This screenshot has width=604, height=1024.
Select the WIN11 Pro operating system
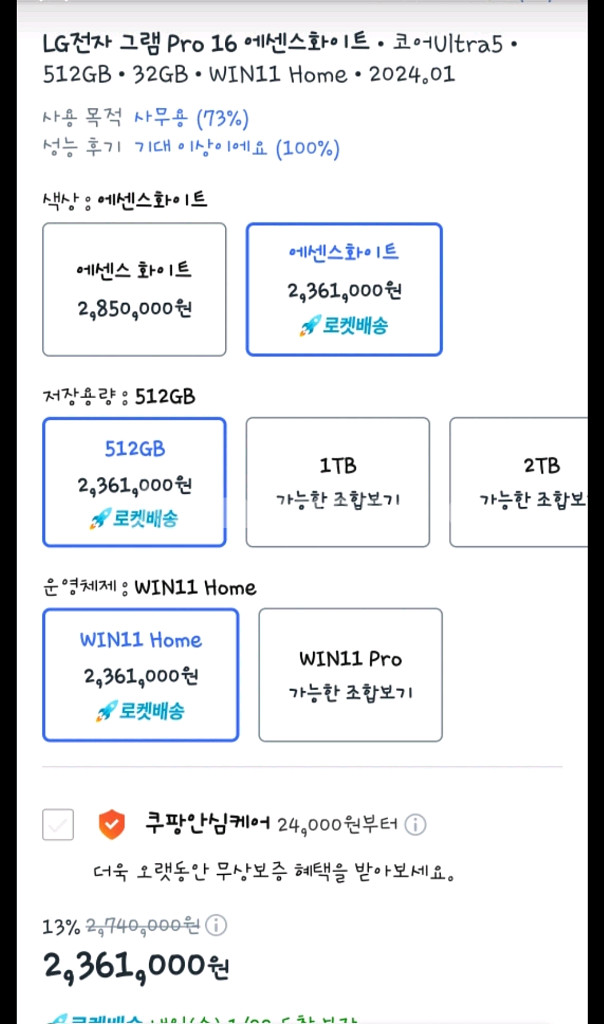350,675
